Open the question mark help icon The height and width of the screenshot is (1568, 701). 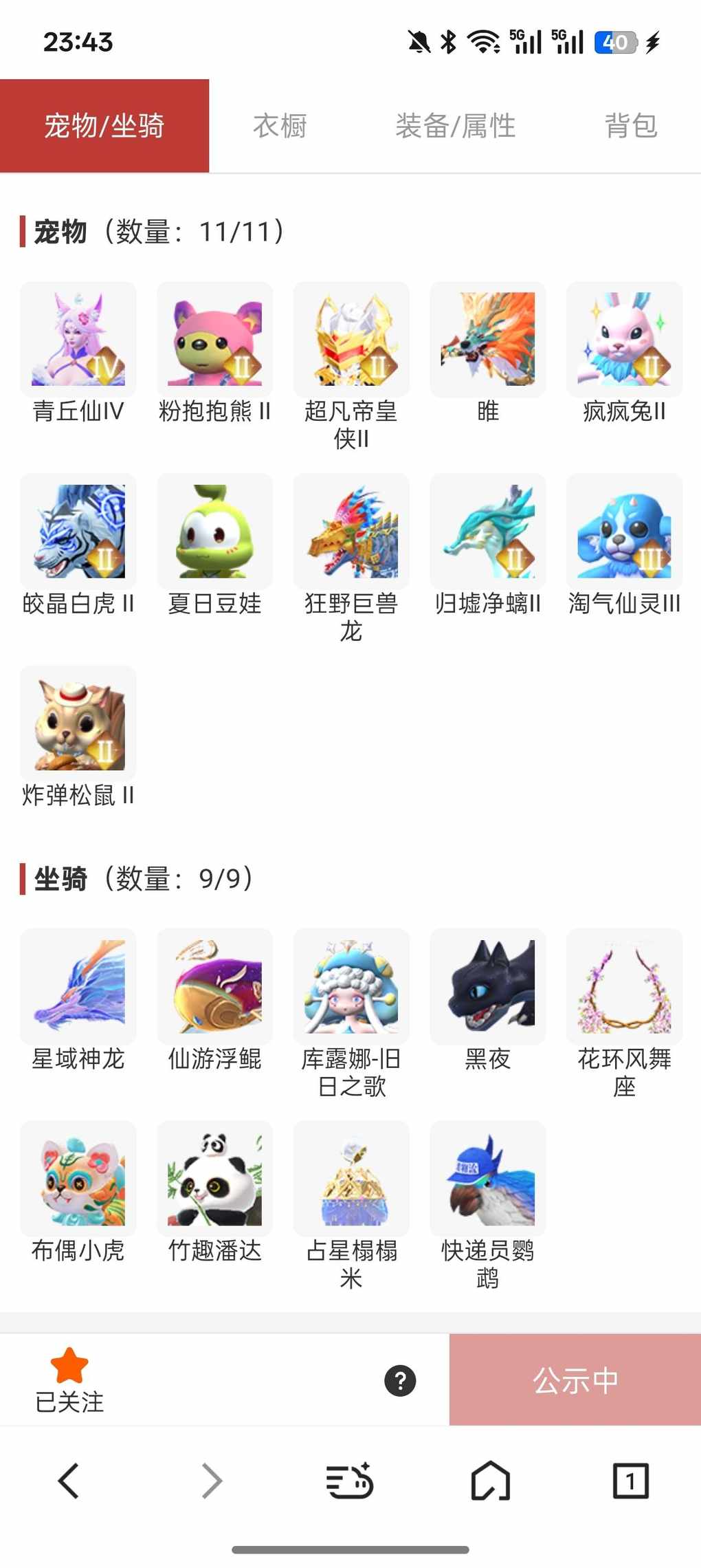[x=400, y=1380]
